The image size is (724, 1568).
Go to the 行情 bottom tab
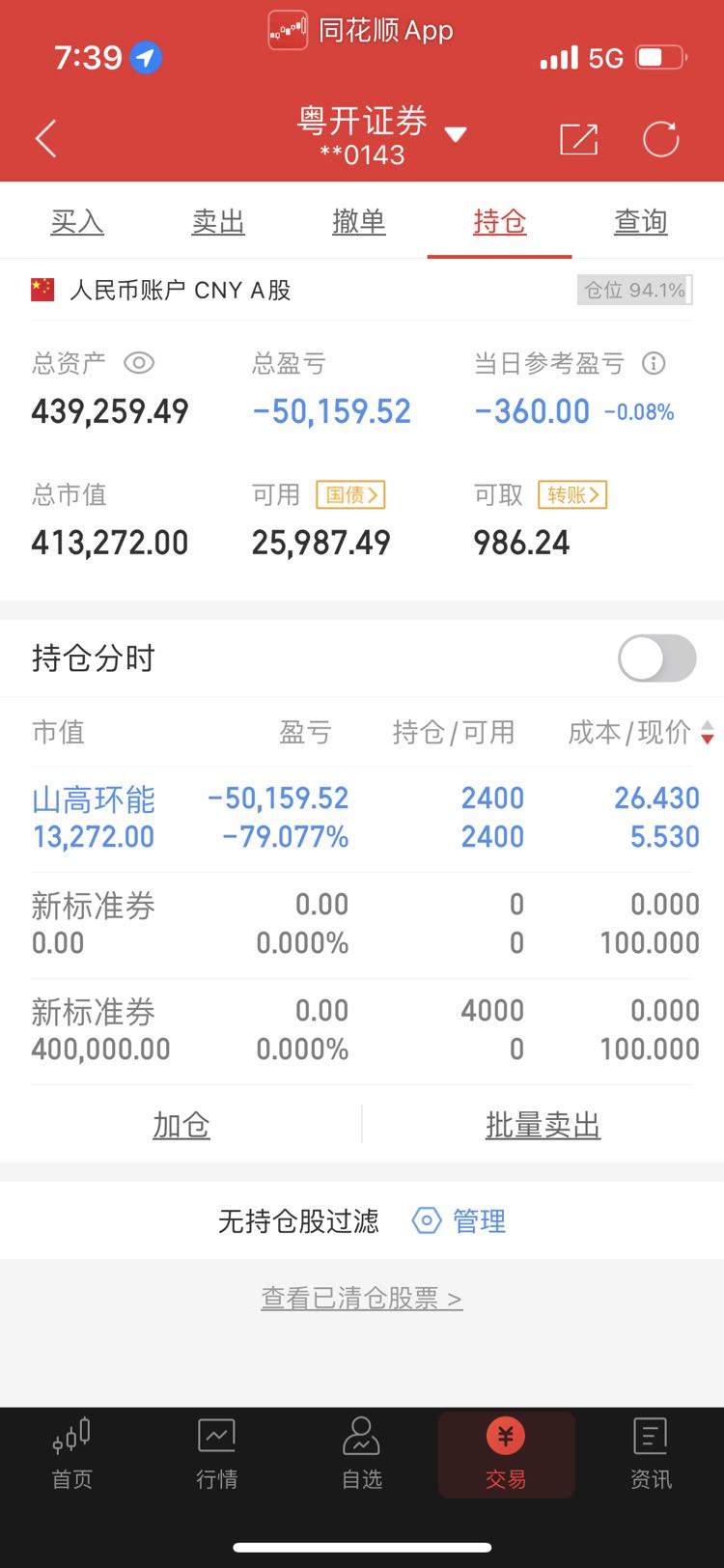(217, 1454)
